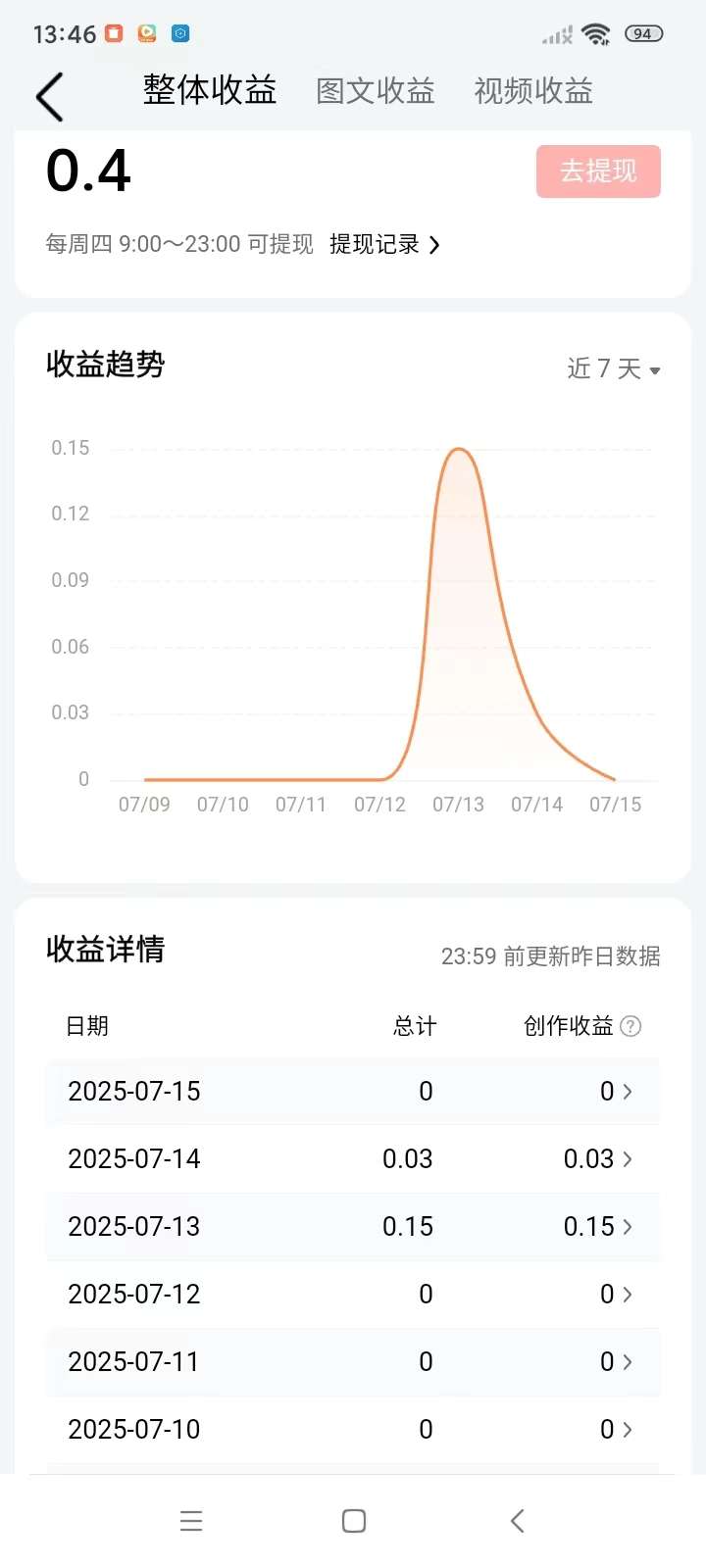The image size is (706, 1568).
Task: Open earnings details for 2025-07-10
Action: (x=353, y=1430)
